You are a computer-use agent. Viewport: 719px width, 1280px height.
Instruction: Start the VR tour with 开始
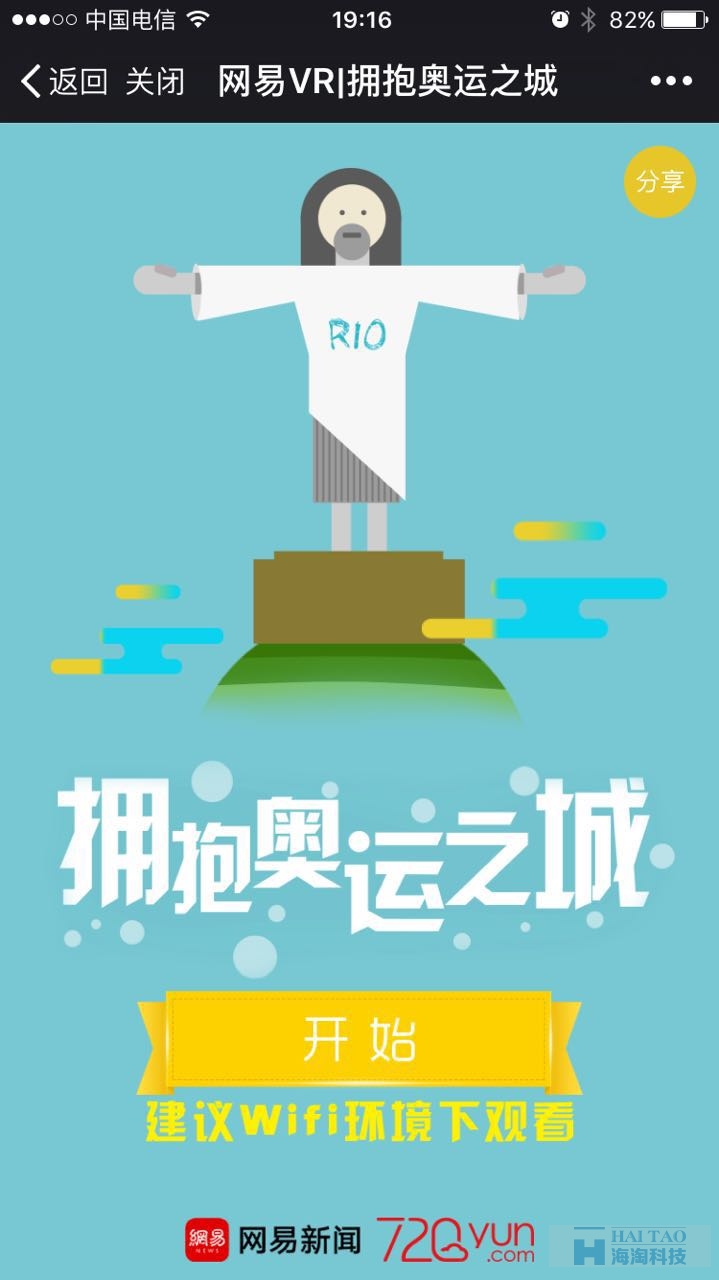coord(359,1041)
